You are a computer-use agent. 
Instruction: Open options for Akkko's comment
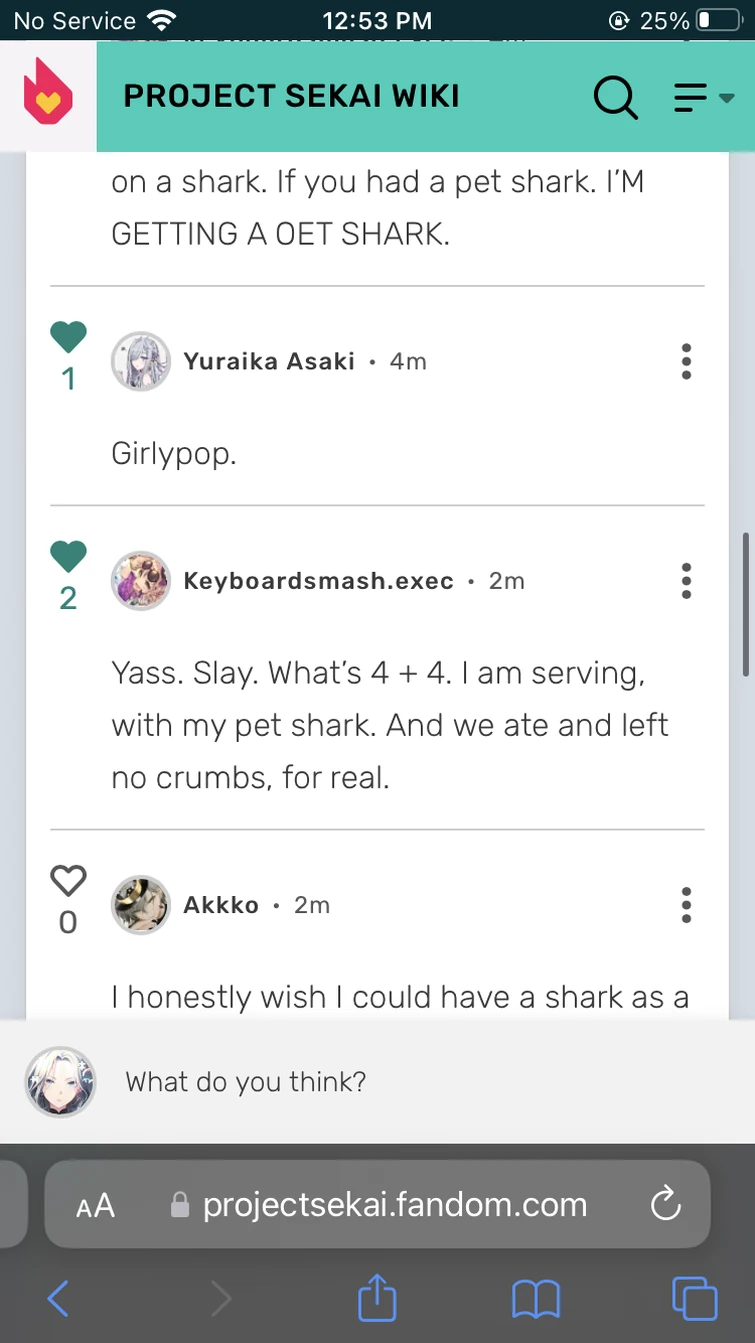pos(686,905)
